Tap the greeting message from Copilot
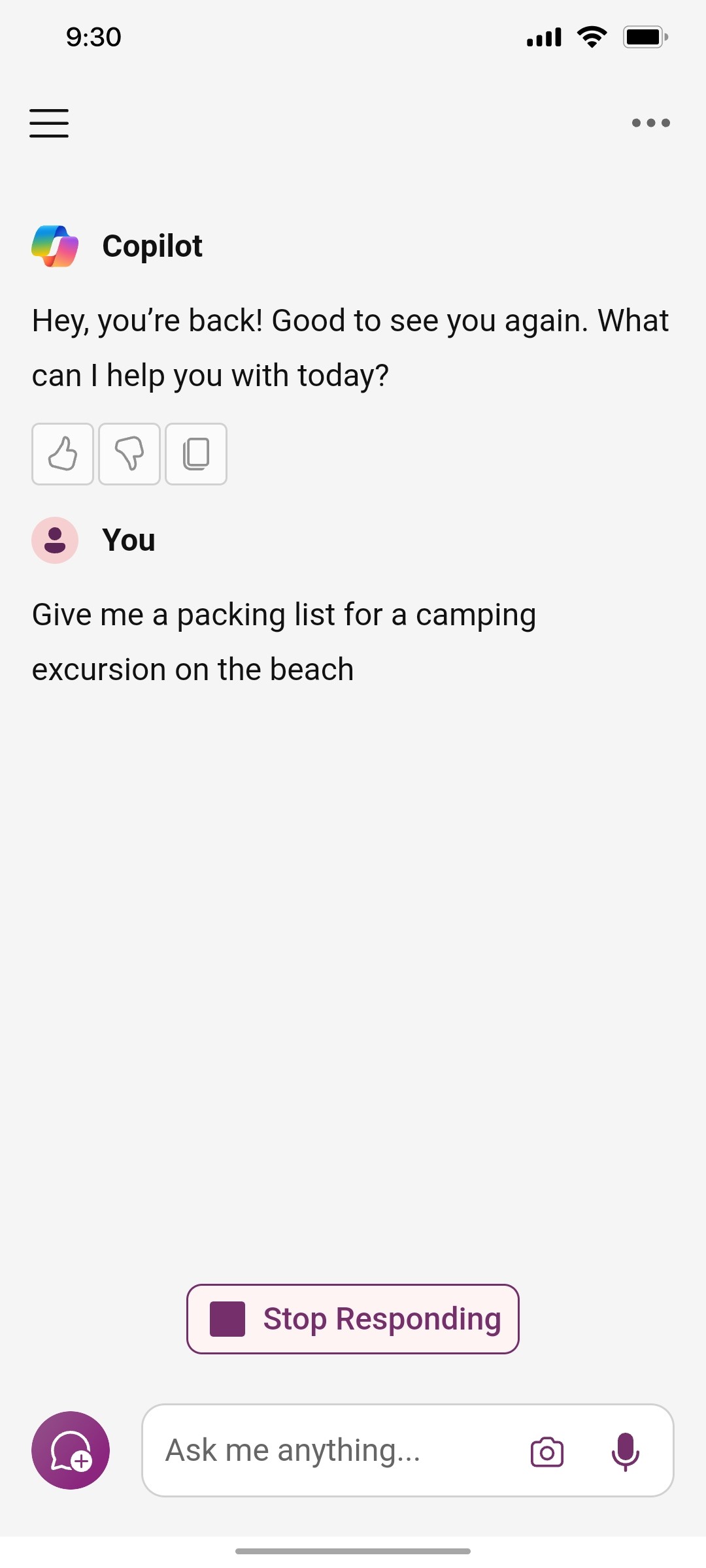 pyautogui.click(x=350, y=346)
